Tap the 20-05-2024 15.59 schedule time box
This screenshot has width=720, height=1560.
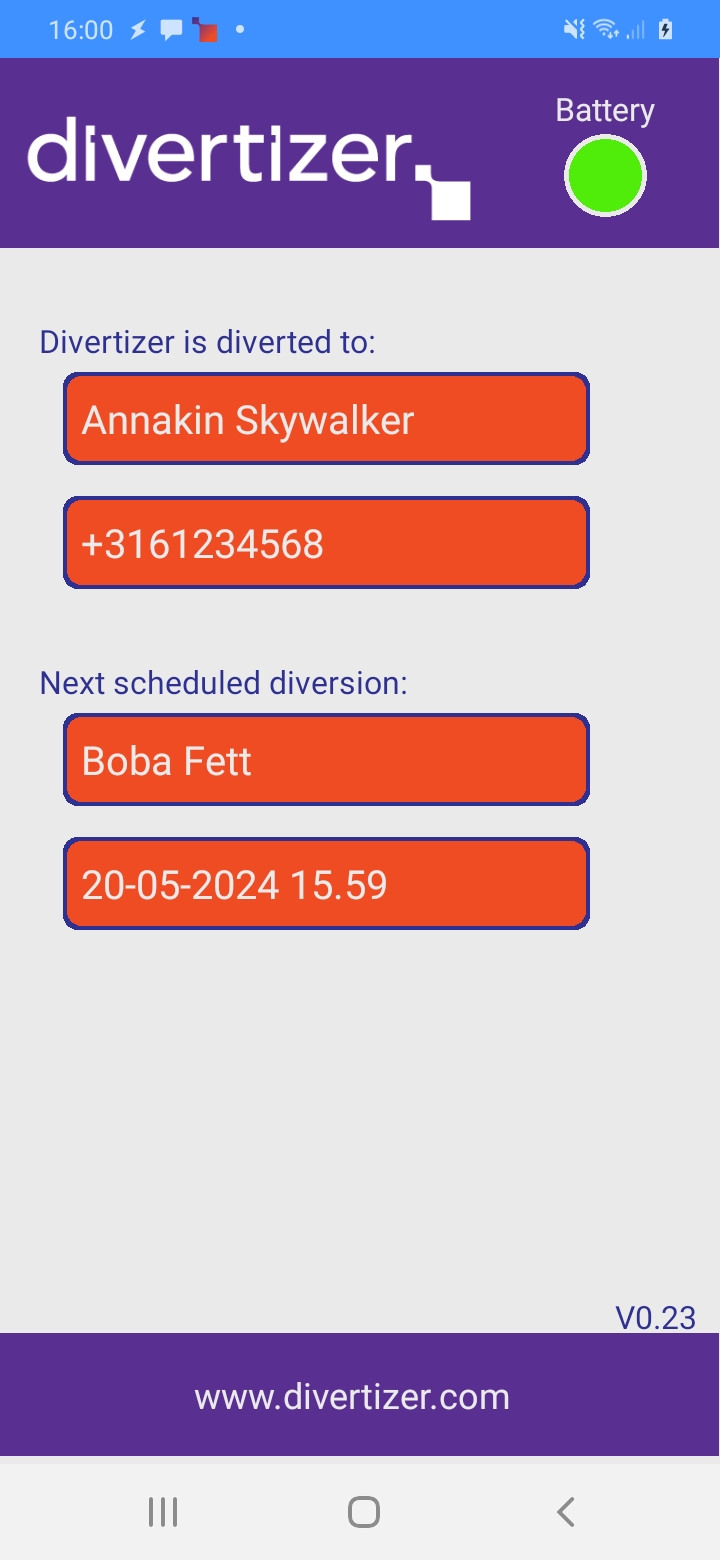point(326,884)
